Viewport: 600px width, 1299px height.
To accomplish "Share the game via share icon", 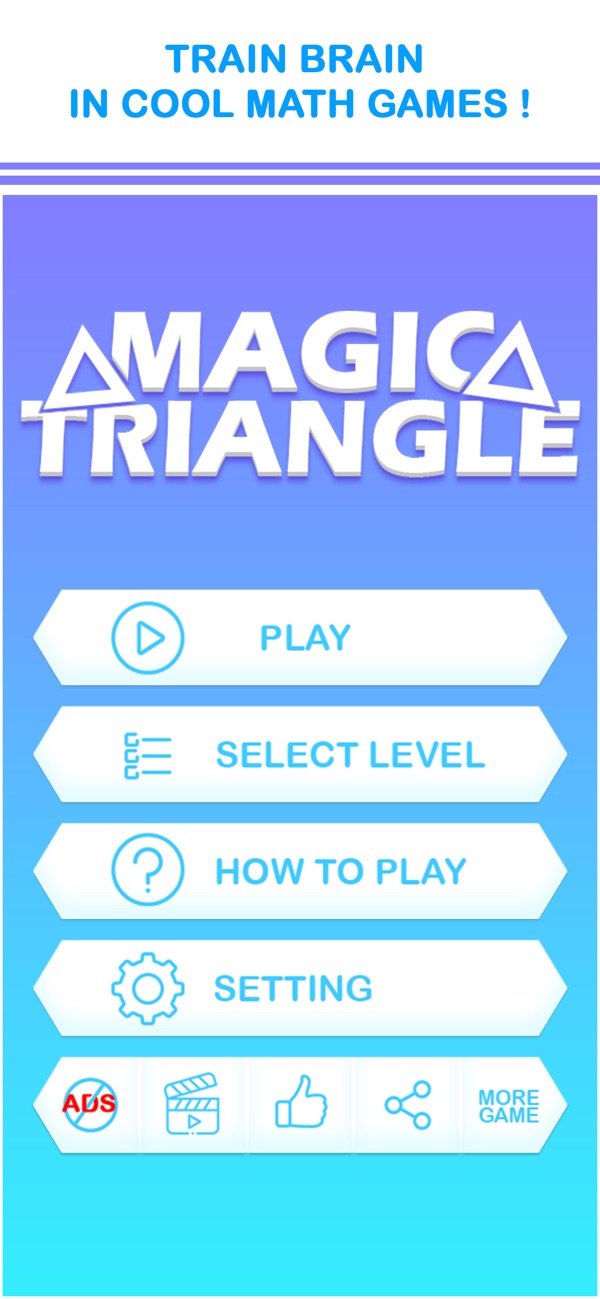I will tap(407, 1105).
